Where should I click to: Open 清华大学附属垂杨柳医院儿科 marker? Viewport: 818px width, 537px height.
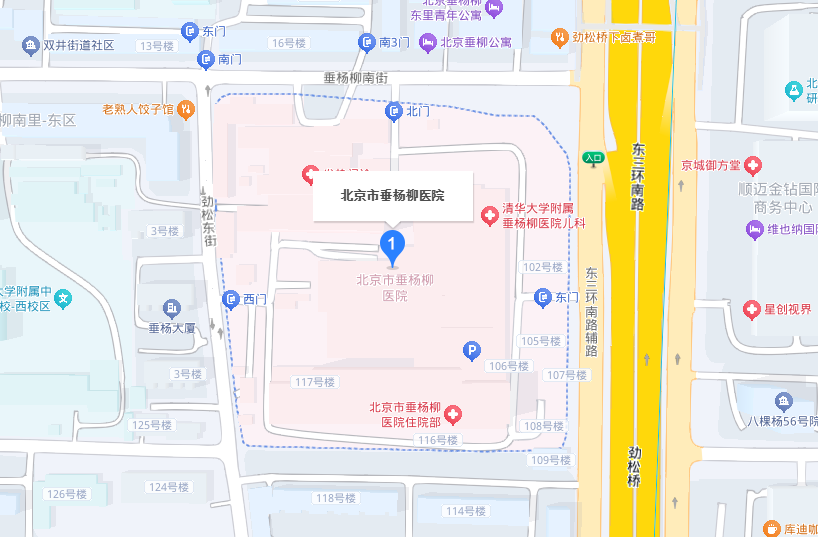490,215
